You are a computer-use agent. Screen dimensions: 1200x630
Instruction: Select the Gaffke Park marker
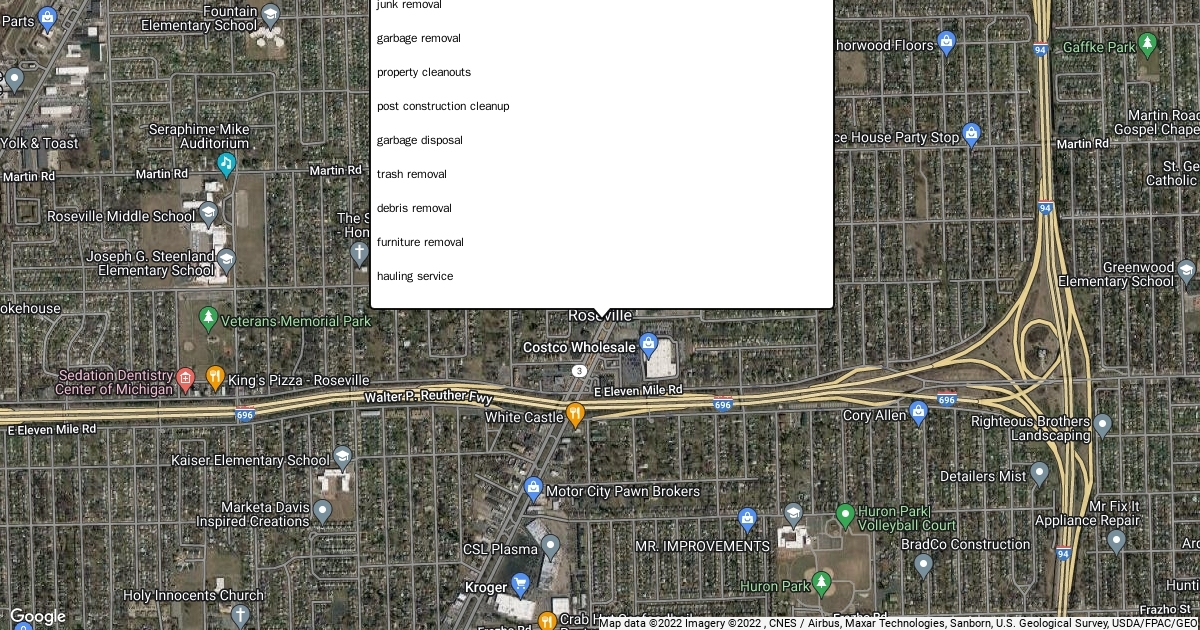[1148, 44]
